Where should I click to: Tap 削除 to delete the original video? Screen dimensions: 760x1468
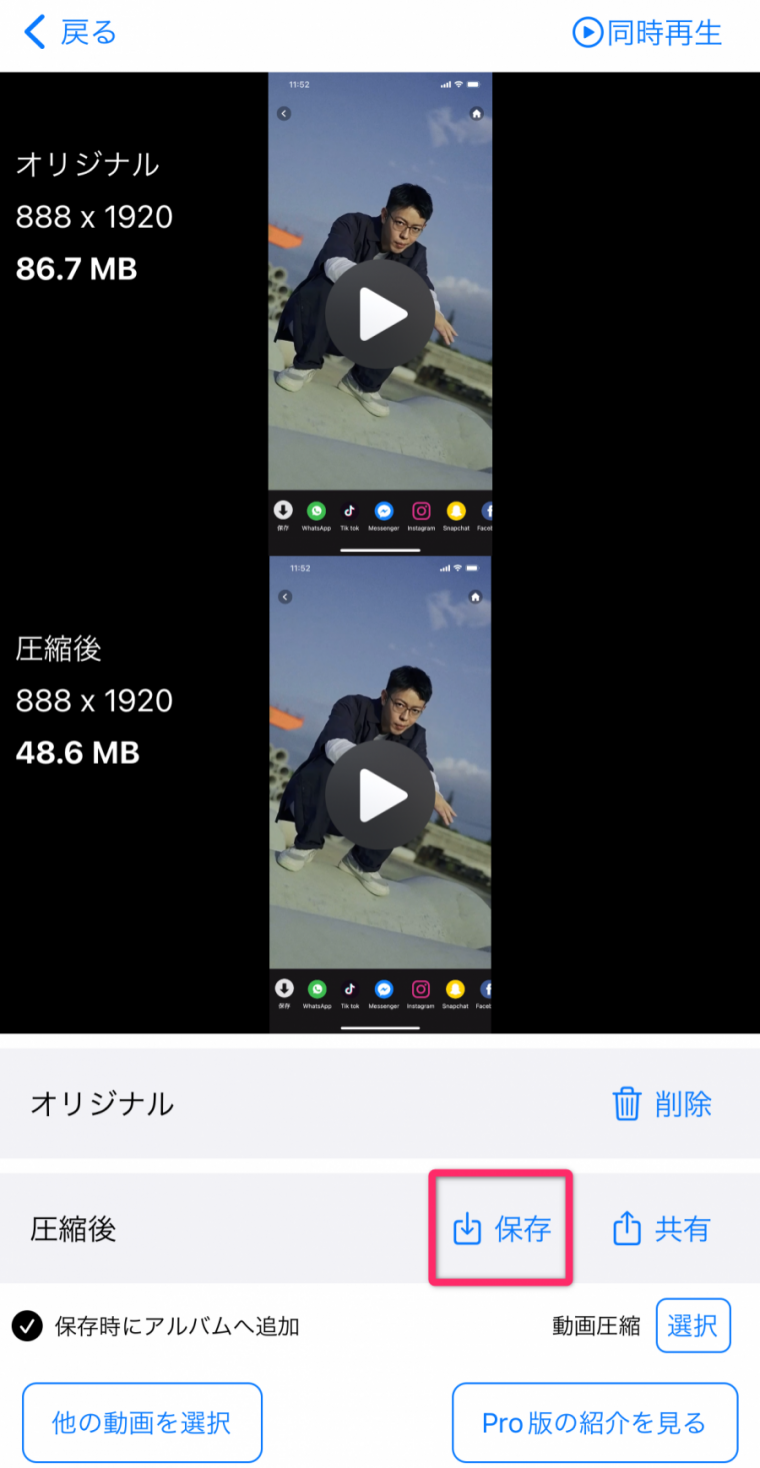pyautogui.click(x=686, y=1104)
